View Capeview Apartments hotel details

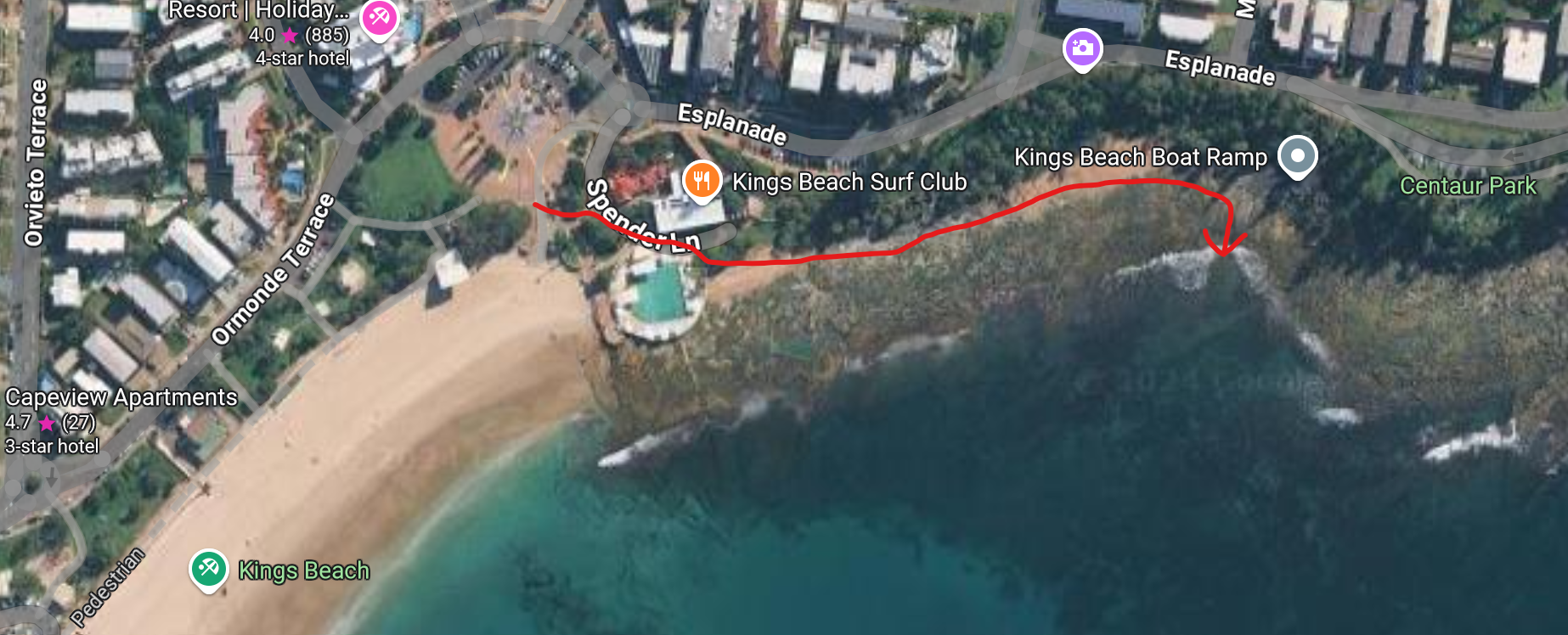(121, 397)
